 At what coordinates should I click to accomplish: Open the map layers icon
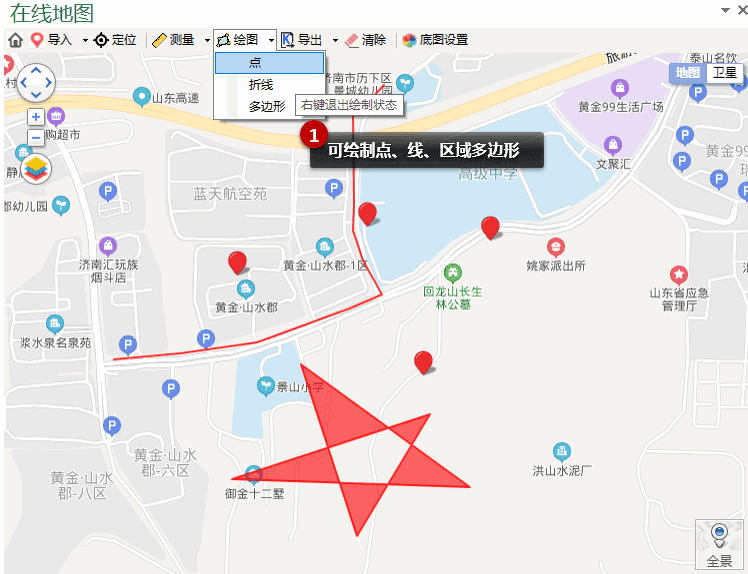click(x=36, y=168)
